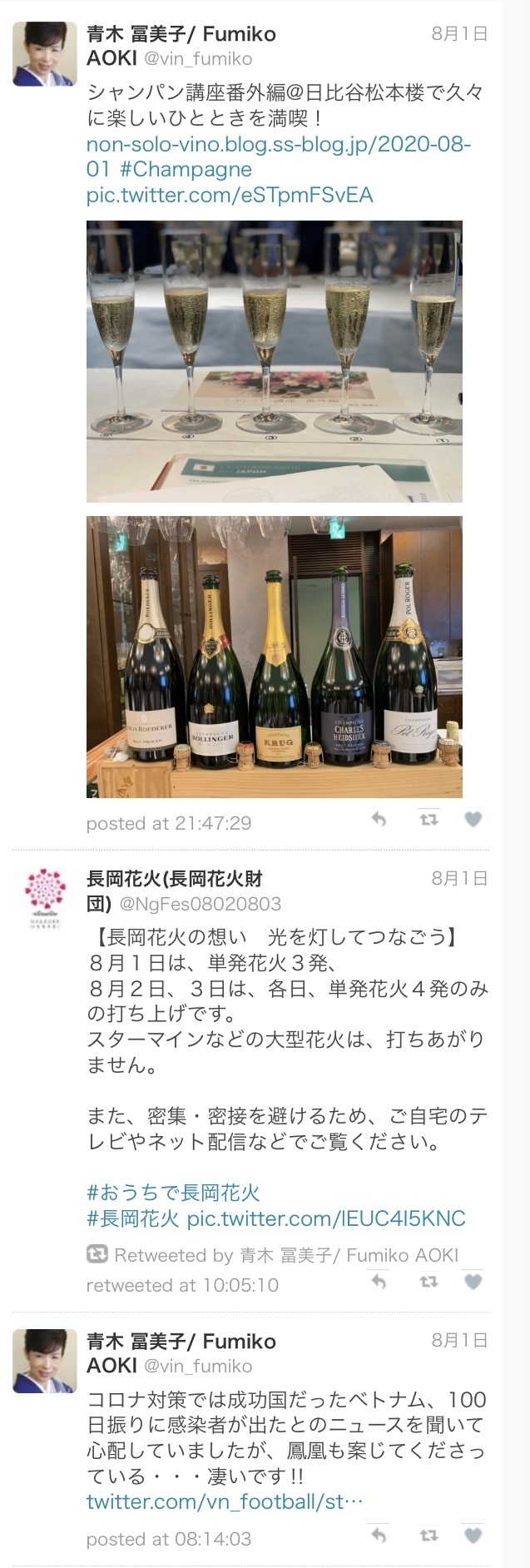Like the 長岡花火 tweet
The image size is (530, 1568).
pos(473,1282)
